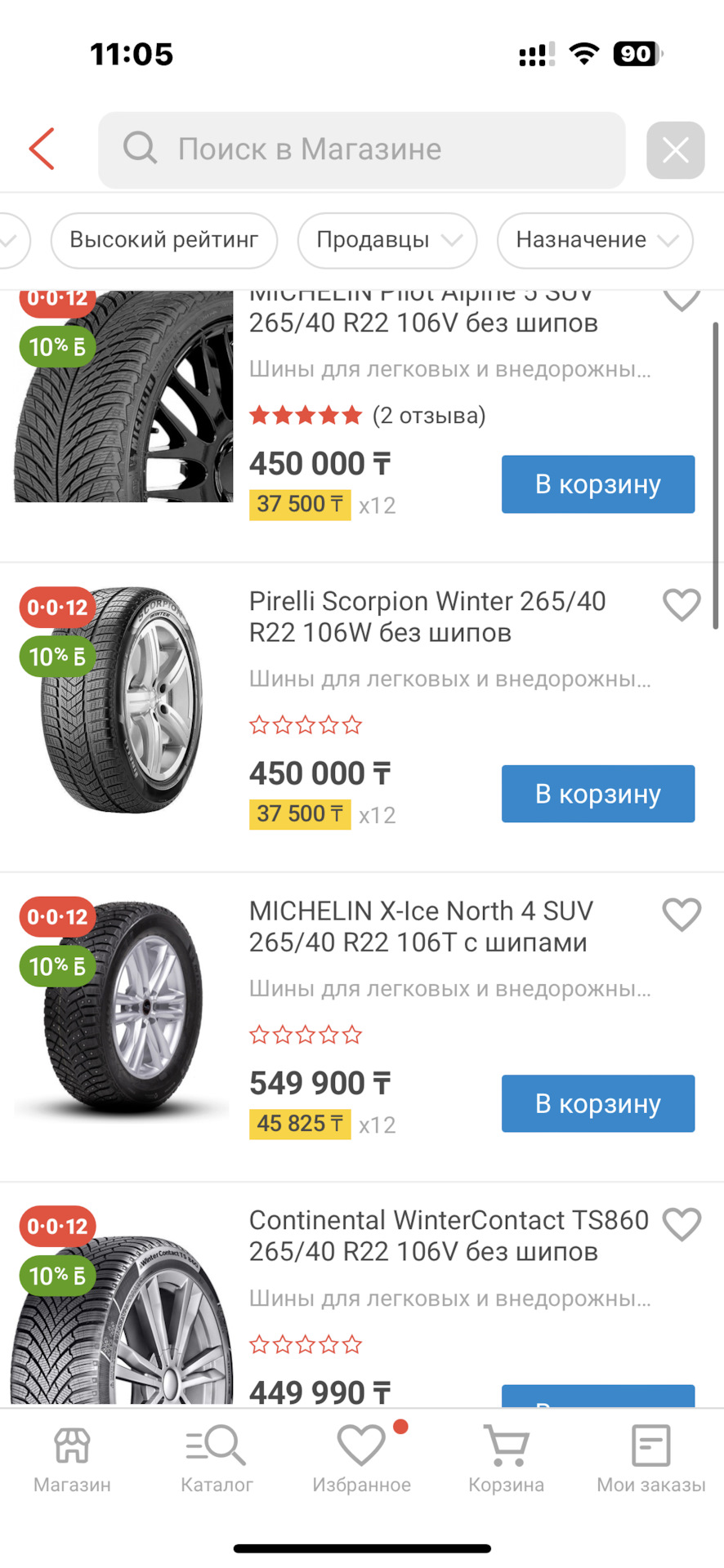Favorite the MICHELIN X-Ice North 4 SUV
The image size is (724, 1568).
click(x=682, y=915)
